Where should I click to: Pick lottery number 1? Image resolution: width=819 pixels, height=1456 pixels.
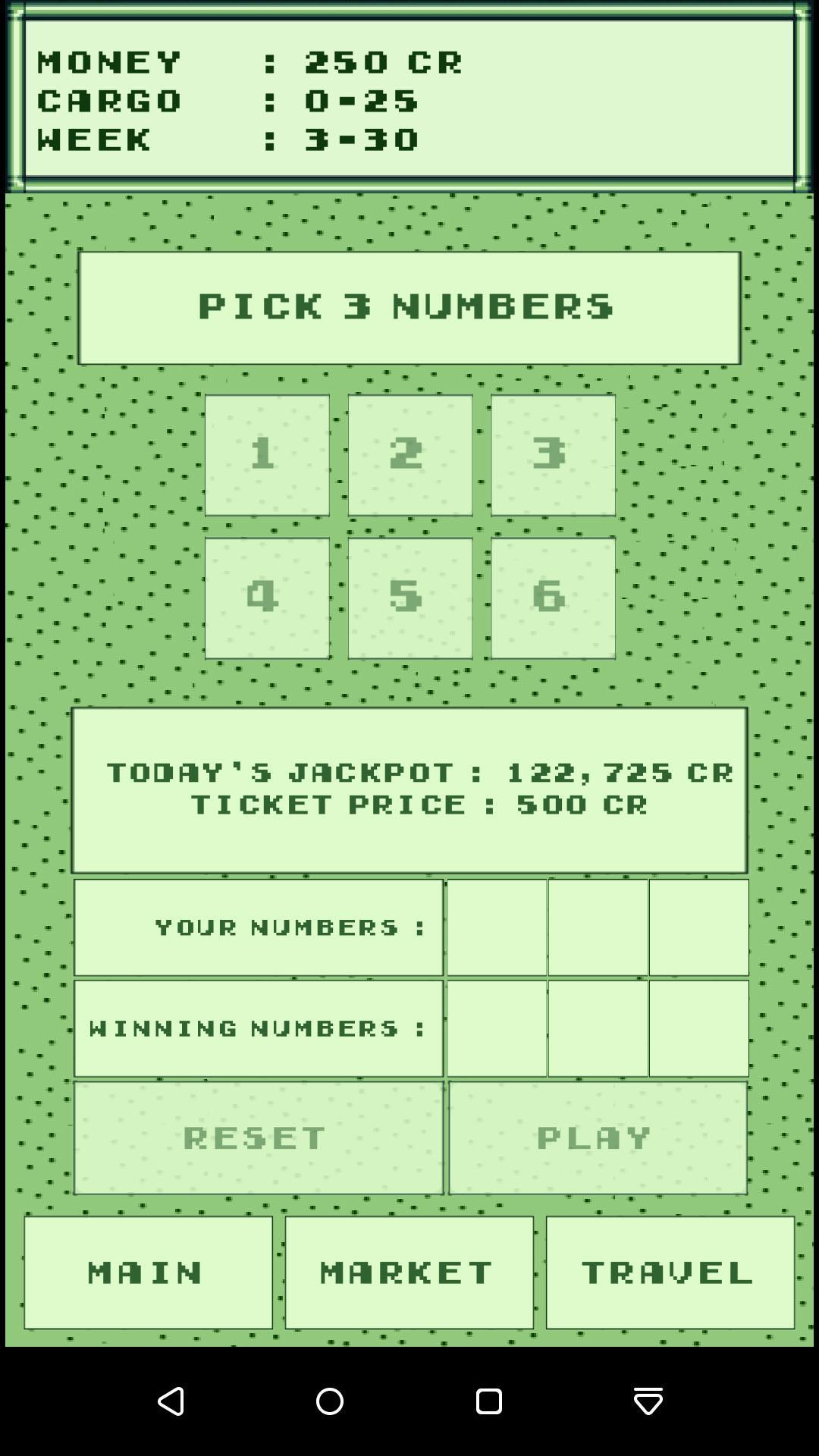pos(267,455)
